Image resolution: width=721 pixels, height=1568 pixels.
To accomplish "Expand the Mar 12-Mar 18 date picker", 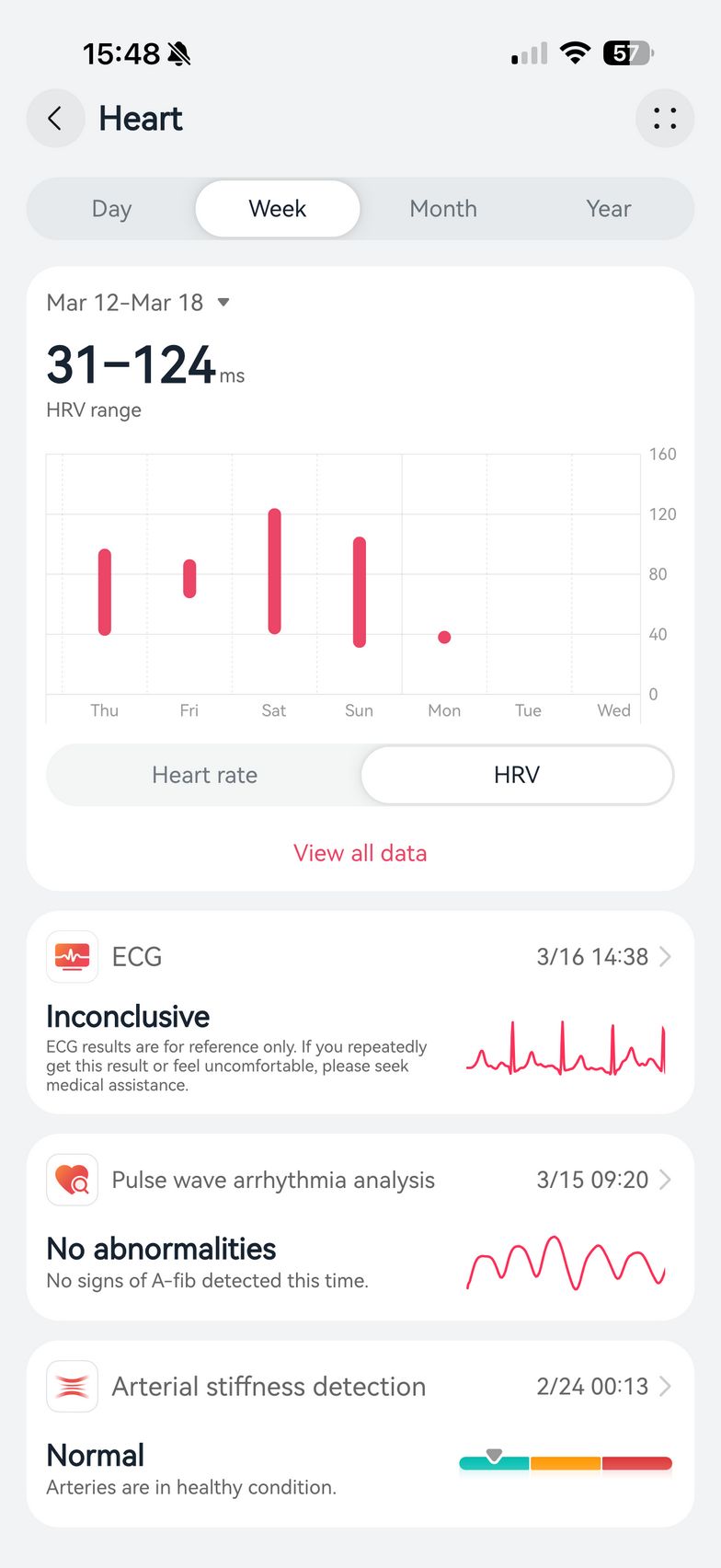I will click(138, 303).
